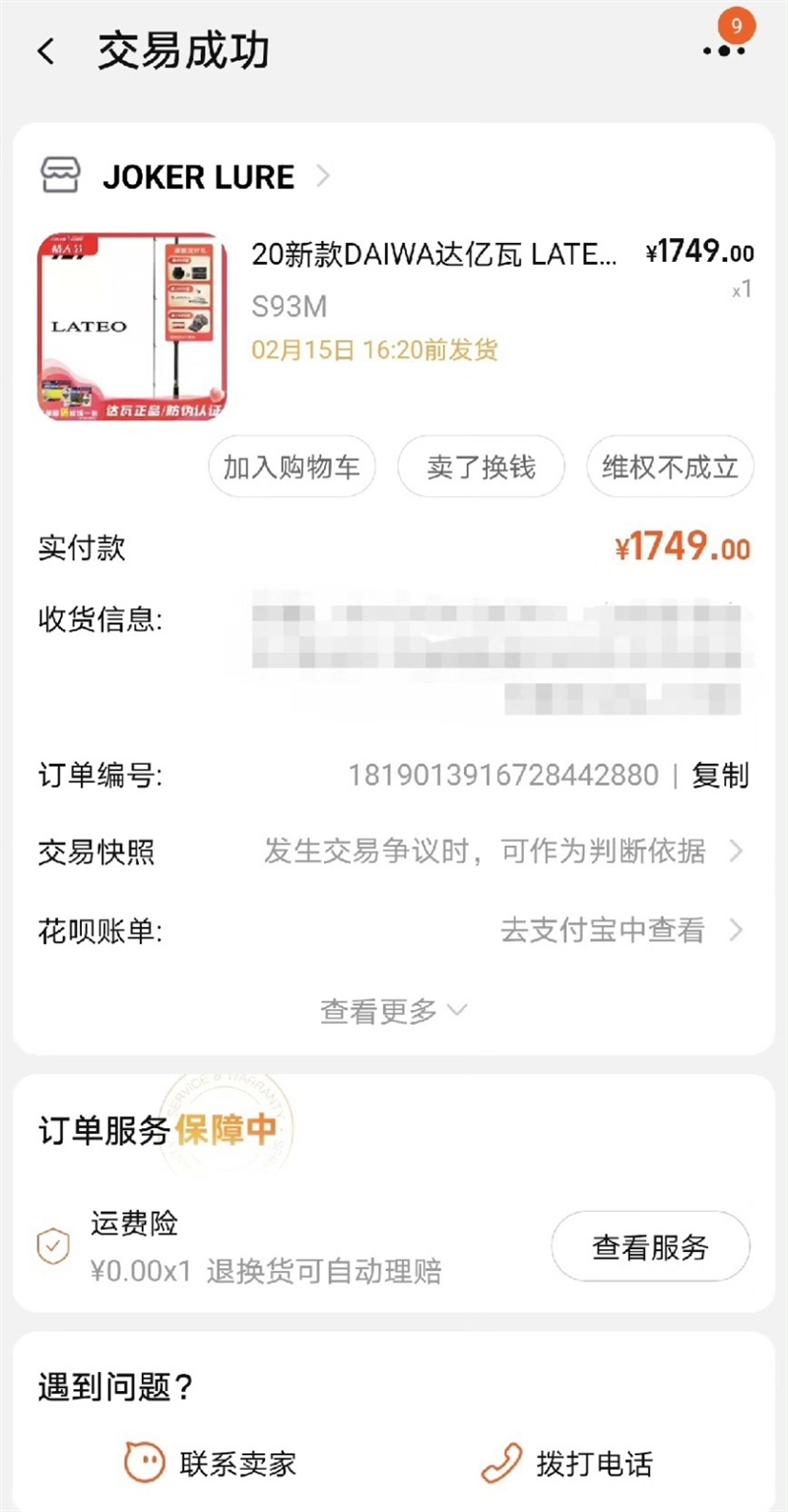Open 交易快照 via its chevron
Screen dimensions: 788x1512
tap(739, 852)
